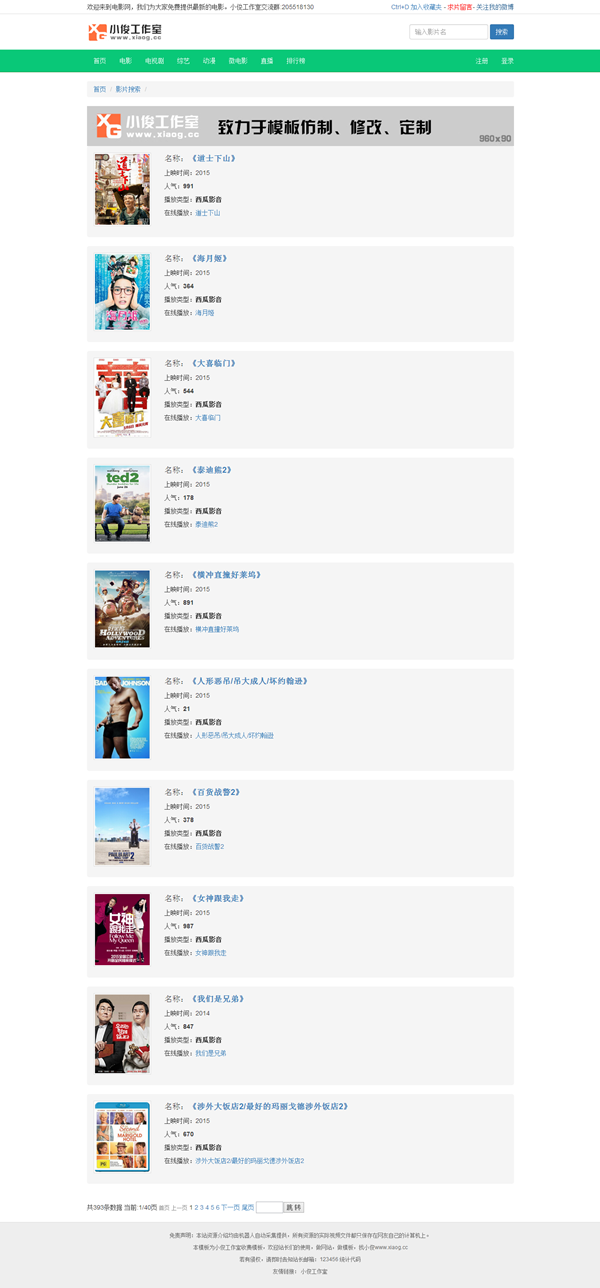The image size is (600, 1288).
Task: Tap the 海月姬 online play link
Action: (204, 313)
